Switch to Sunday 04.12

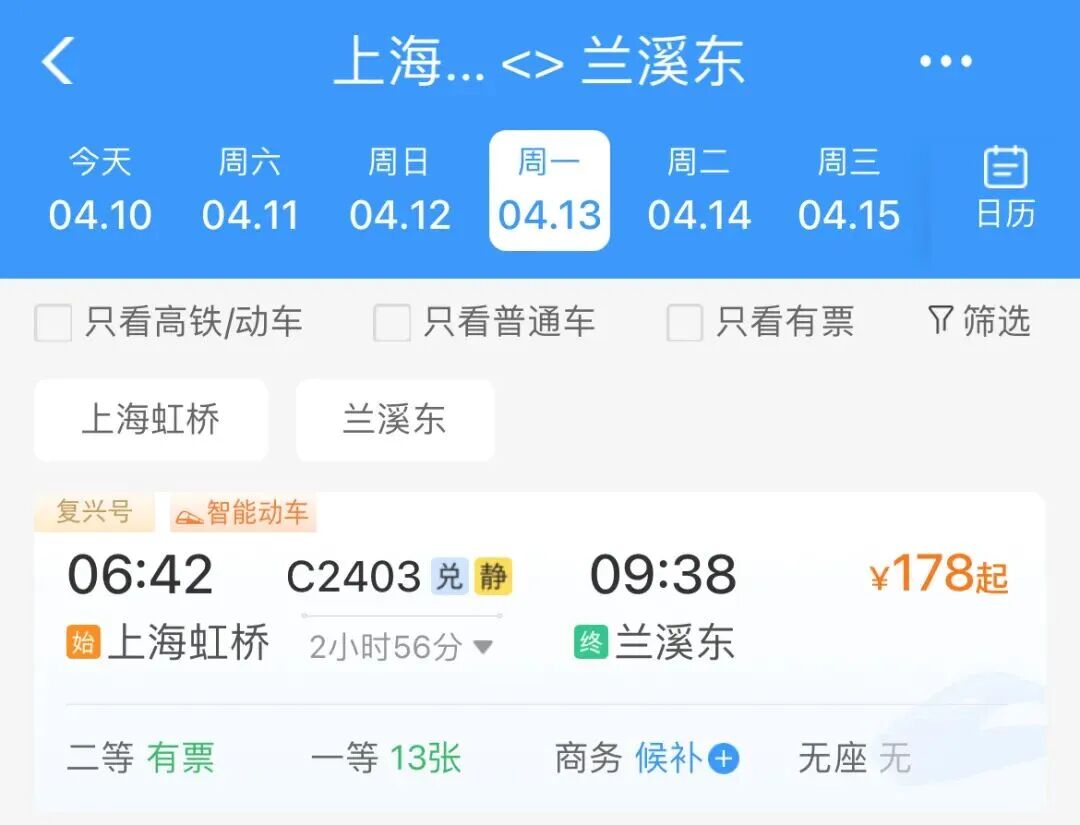[x=400, y=190]
